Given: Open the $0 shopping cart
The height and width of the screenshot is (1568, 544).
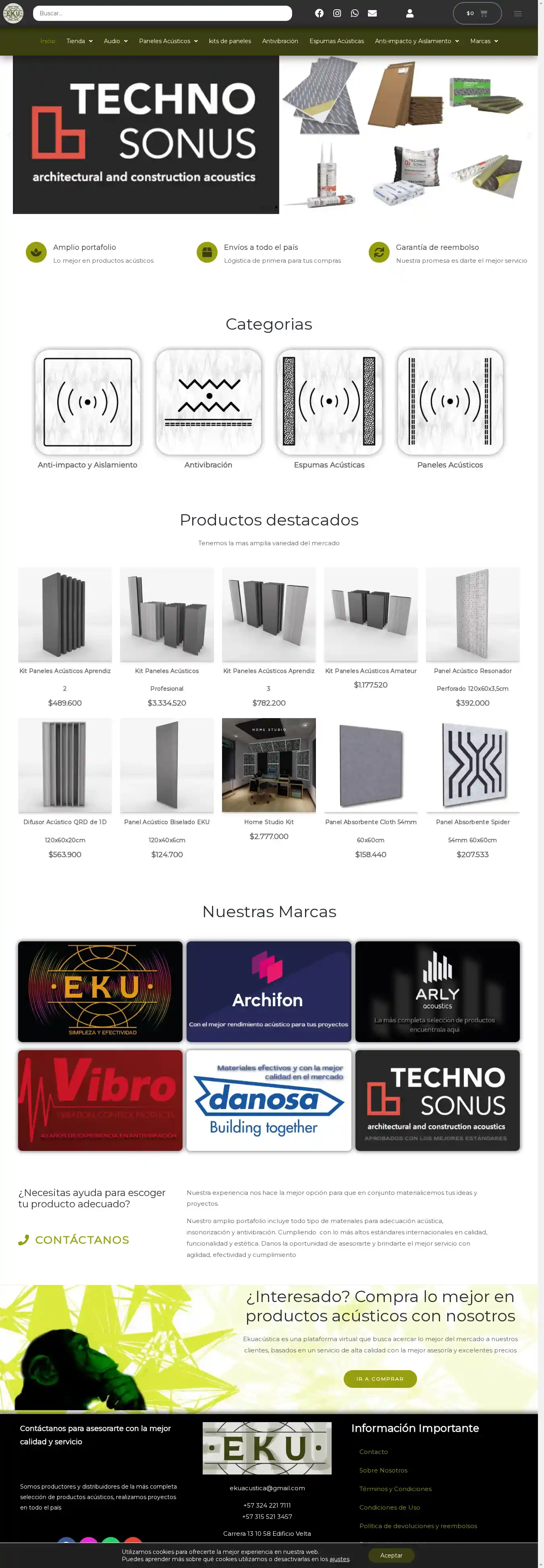Looking at the screenshot, I should coord(477,13).
